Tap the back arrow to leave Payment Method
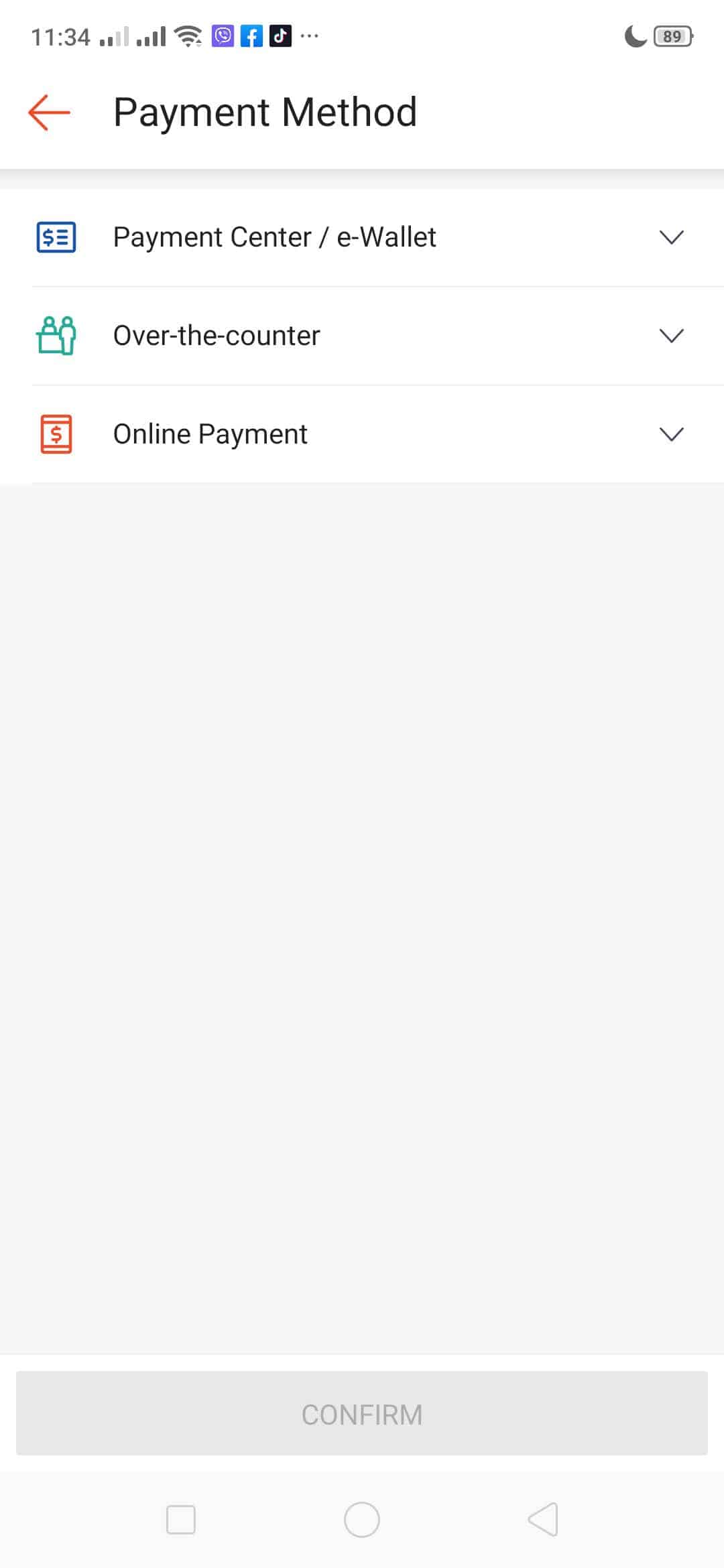Viewport: 724px width, 1568px height. pos(48,113)
